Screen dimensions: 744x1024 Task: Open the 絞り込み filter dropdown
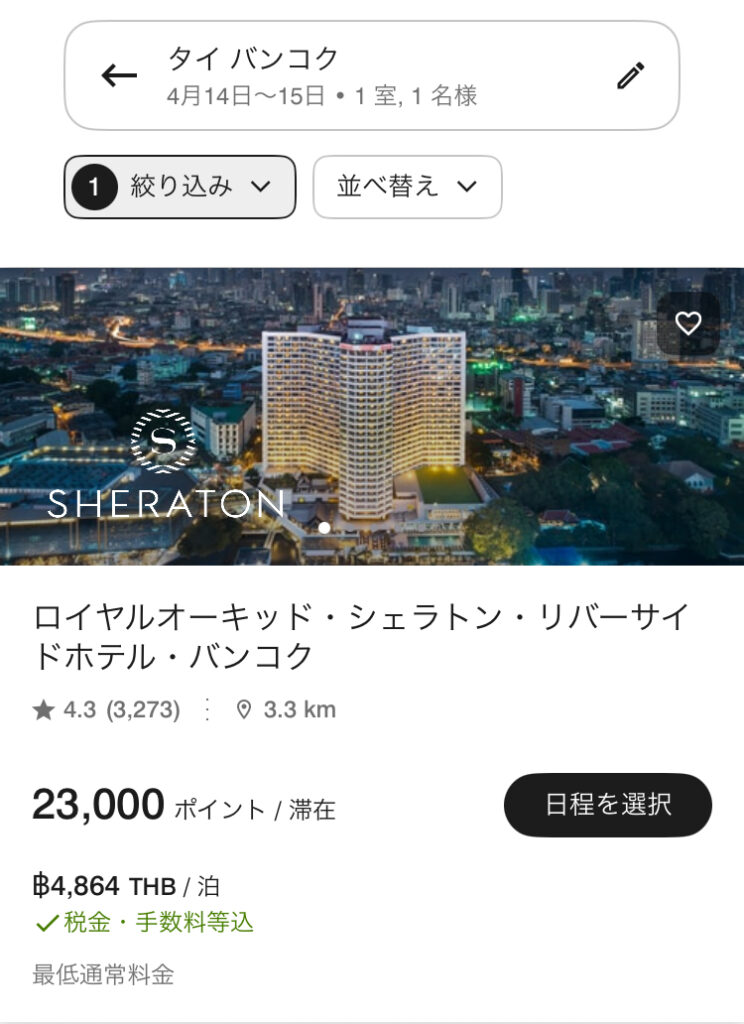pyautogui.click(x=180, y=187)
